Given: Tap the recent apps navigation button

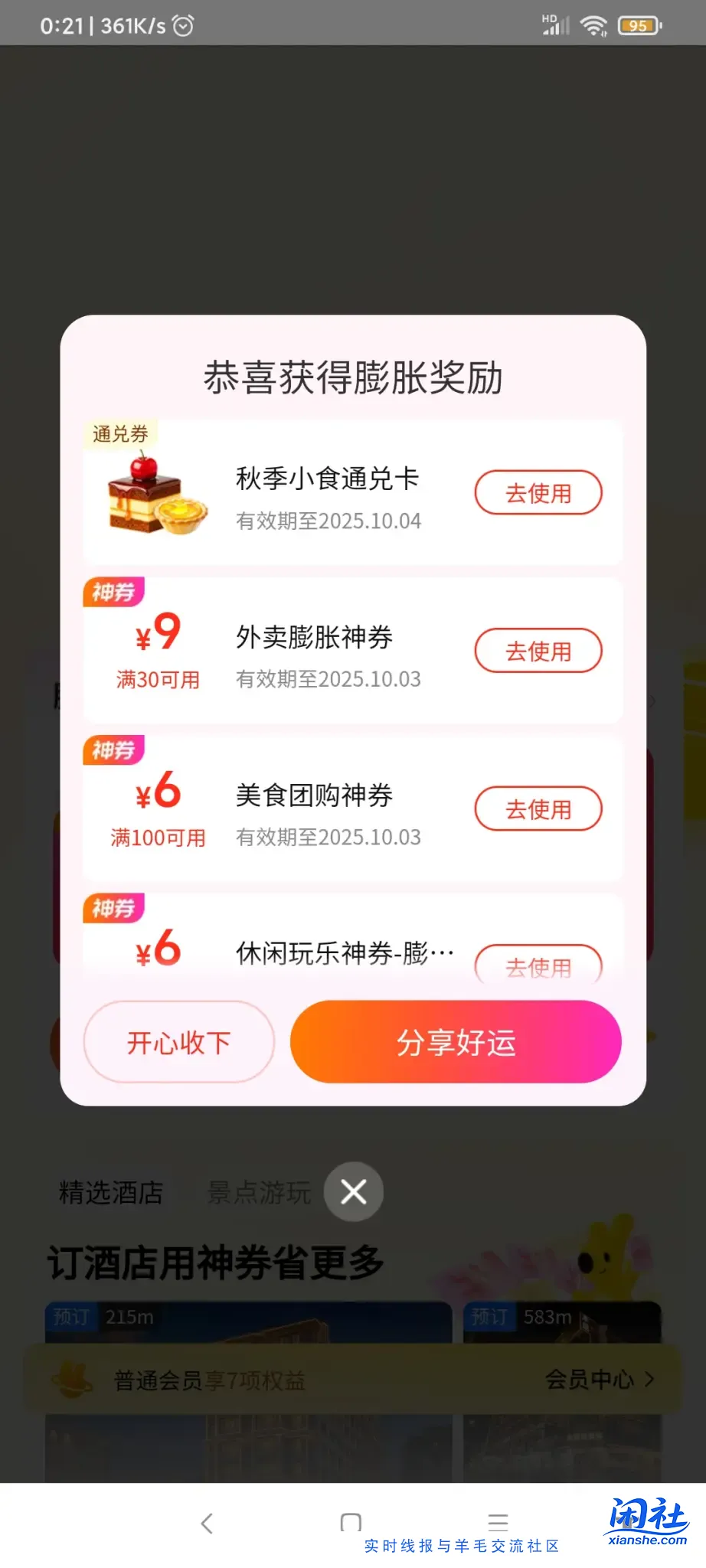Looking at the screenshot, I should (498, 1524).
